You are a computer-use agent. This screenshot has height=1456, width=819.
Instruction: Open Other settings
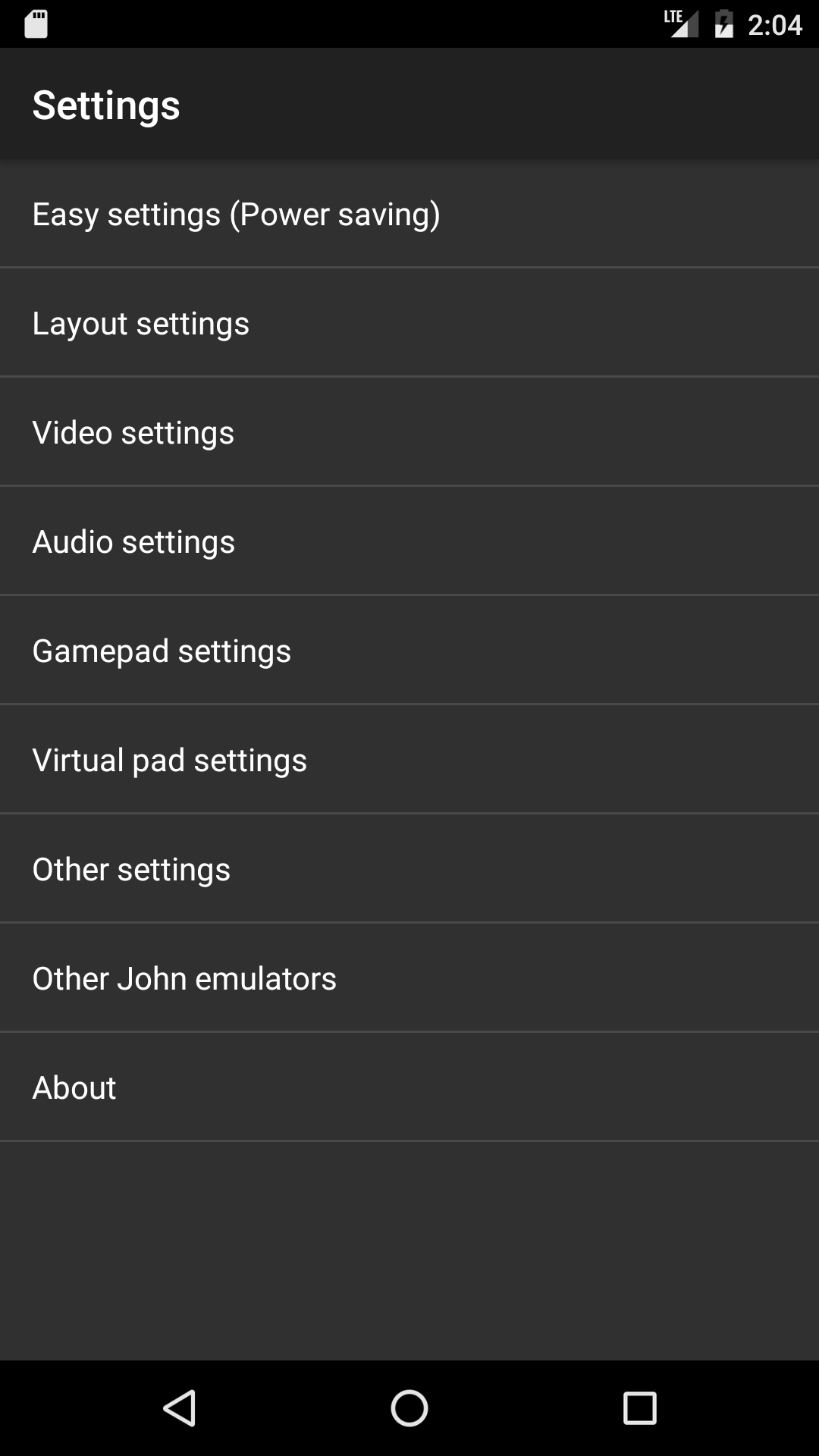click(x=409, y=868)
